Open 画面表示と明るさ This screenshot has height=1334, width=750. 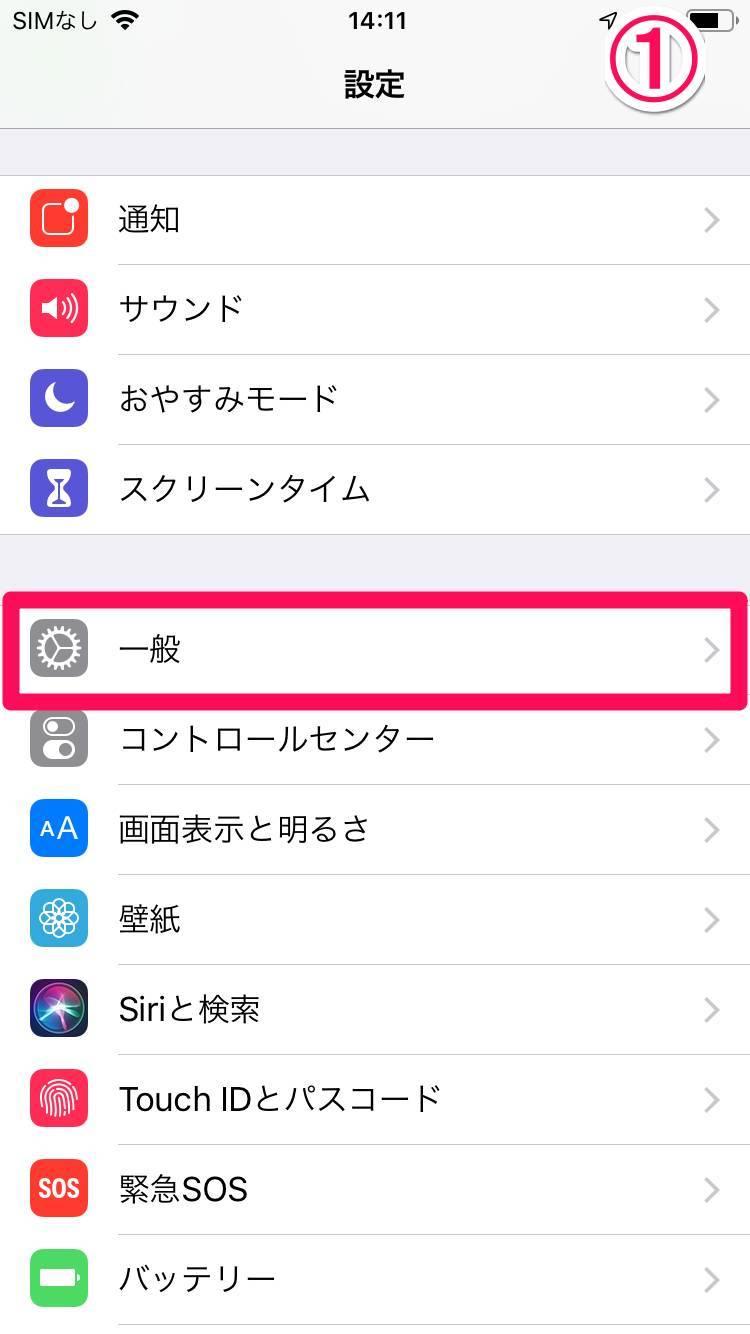pos(375,829)
